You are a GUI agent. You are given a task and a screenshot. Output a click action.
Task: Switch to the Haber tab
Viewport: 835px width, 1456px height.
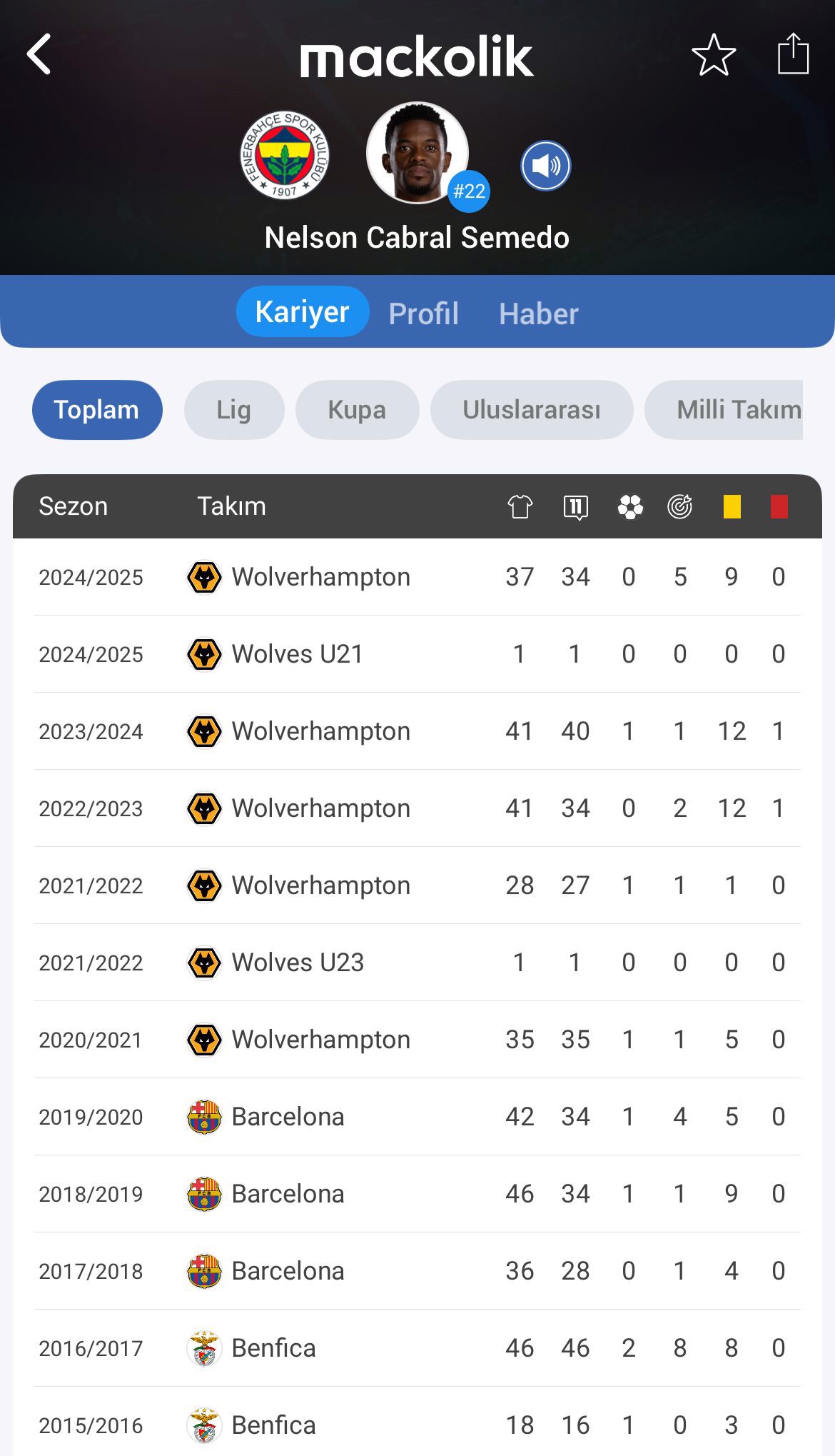(539, 313)
